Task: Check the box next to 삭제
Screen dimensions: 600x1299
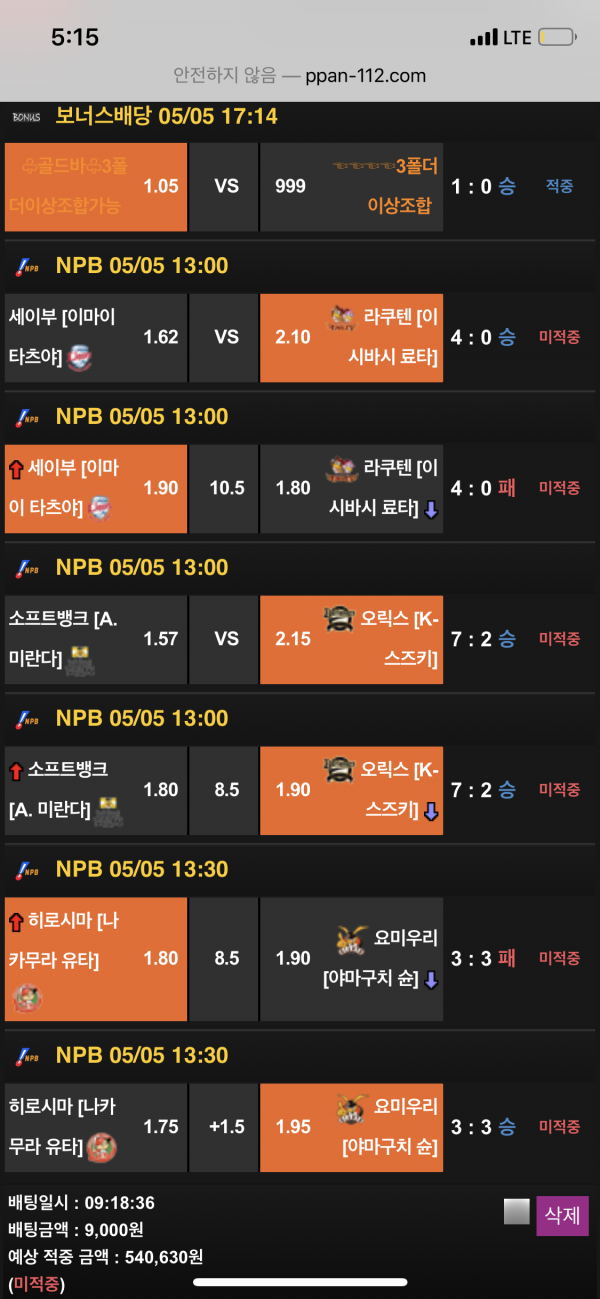Action: click(x=516, y=1212)
